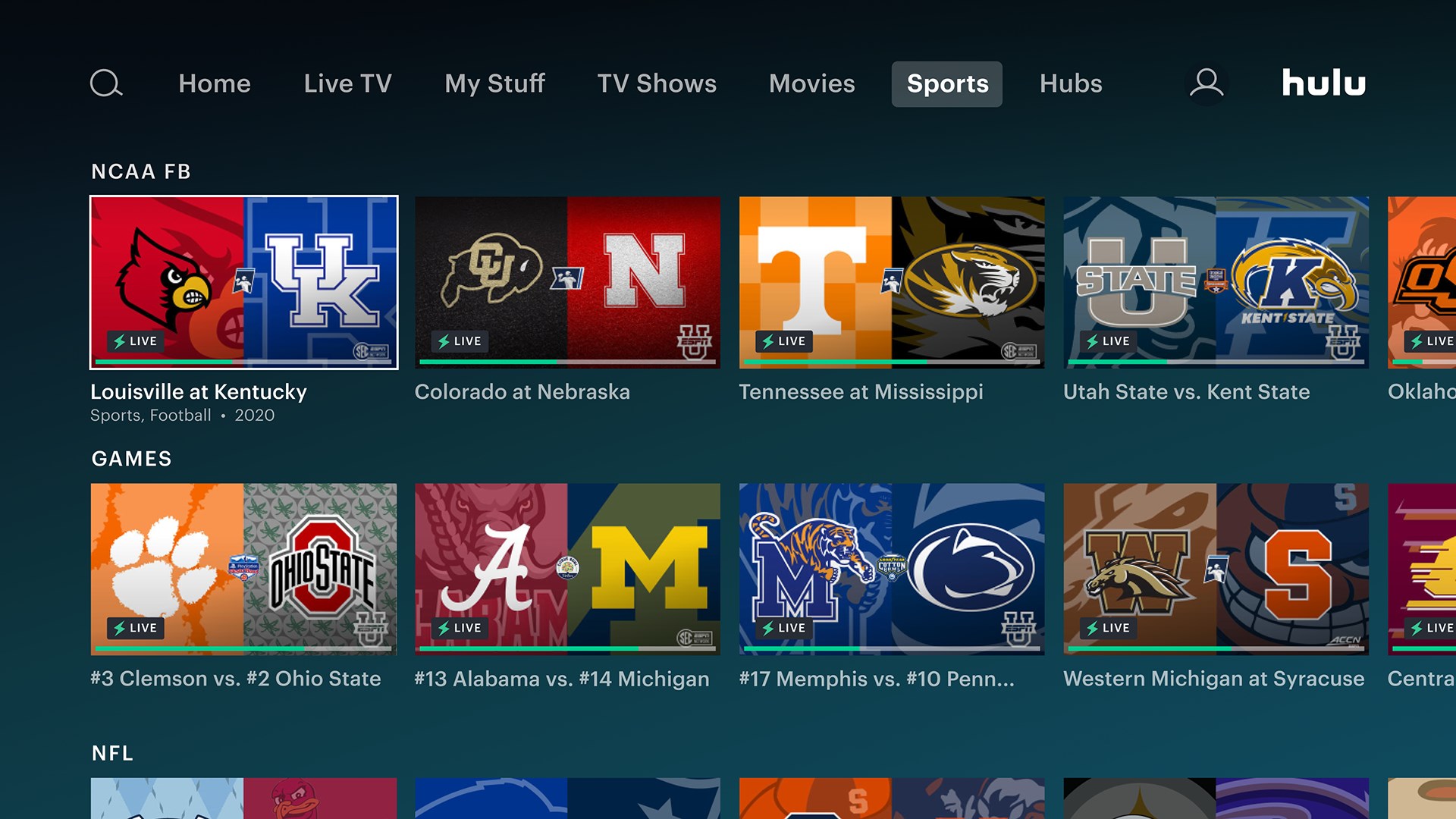Switch to the TV Shows tab
Viewport: 1456px width, 819px height.
point(657,83)
